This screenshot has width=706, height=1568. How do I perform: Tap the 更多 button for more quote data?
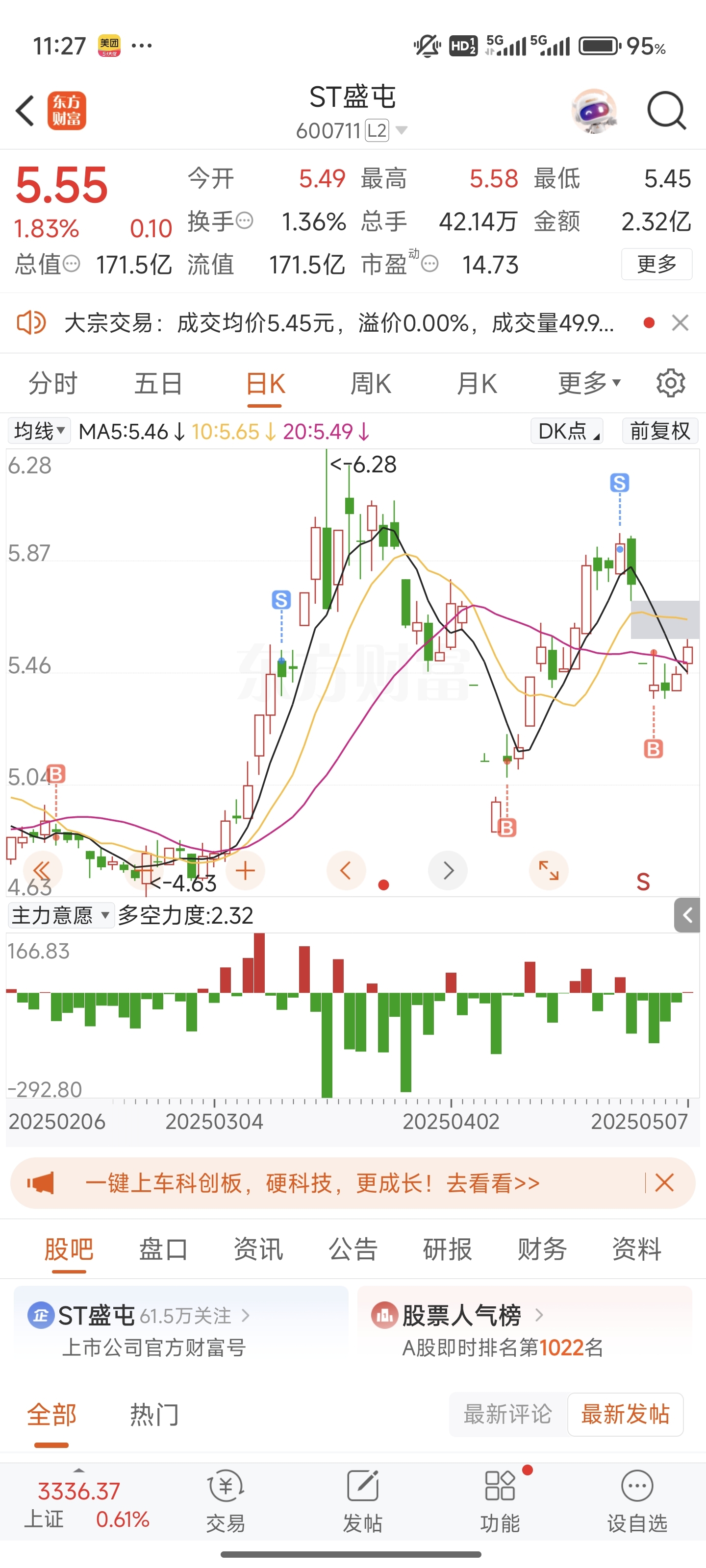point(656,264)
